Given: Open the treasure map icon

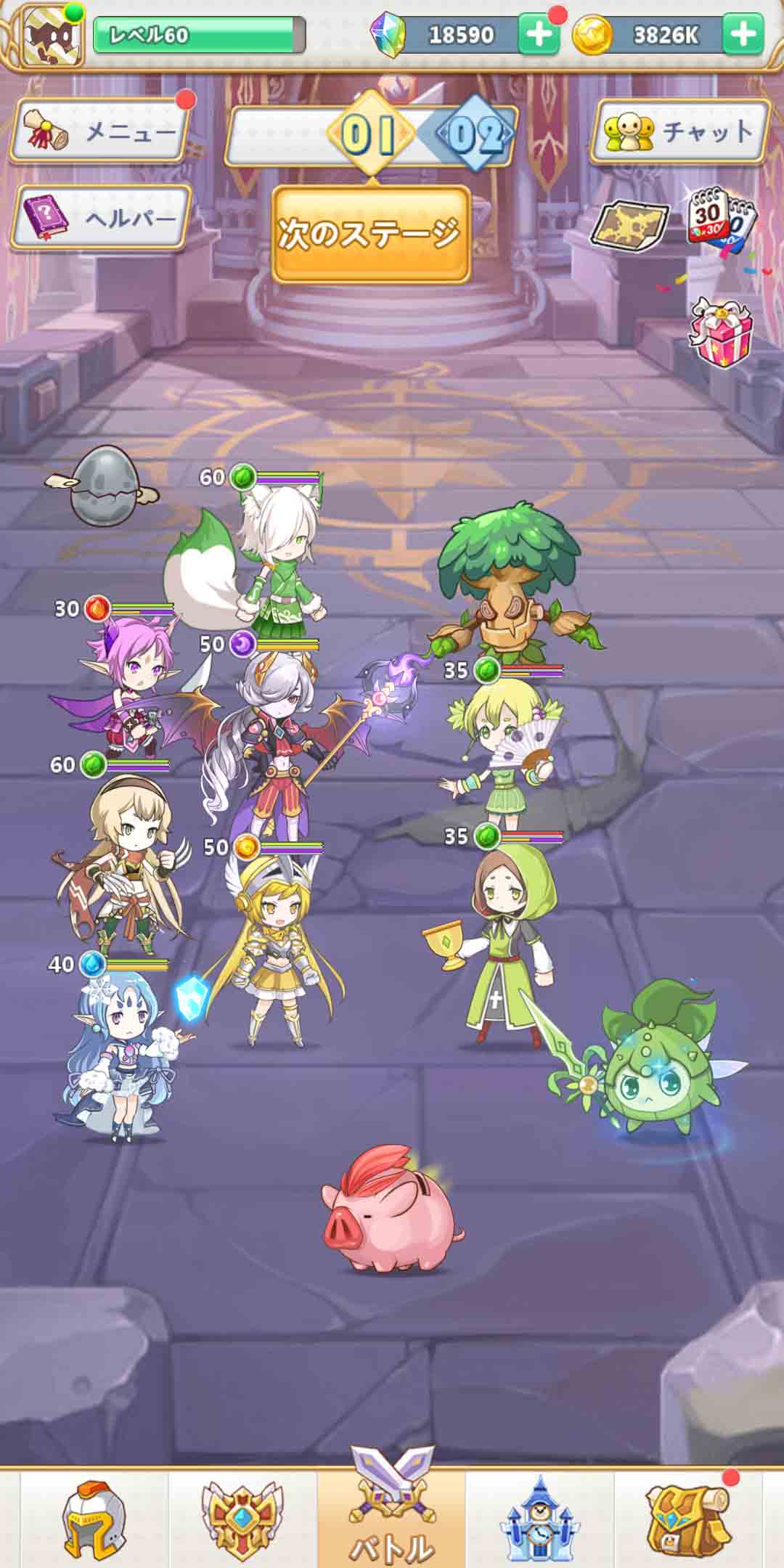Looking at the screenshot, I should [629, 221].
